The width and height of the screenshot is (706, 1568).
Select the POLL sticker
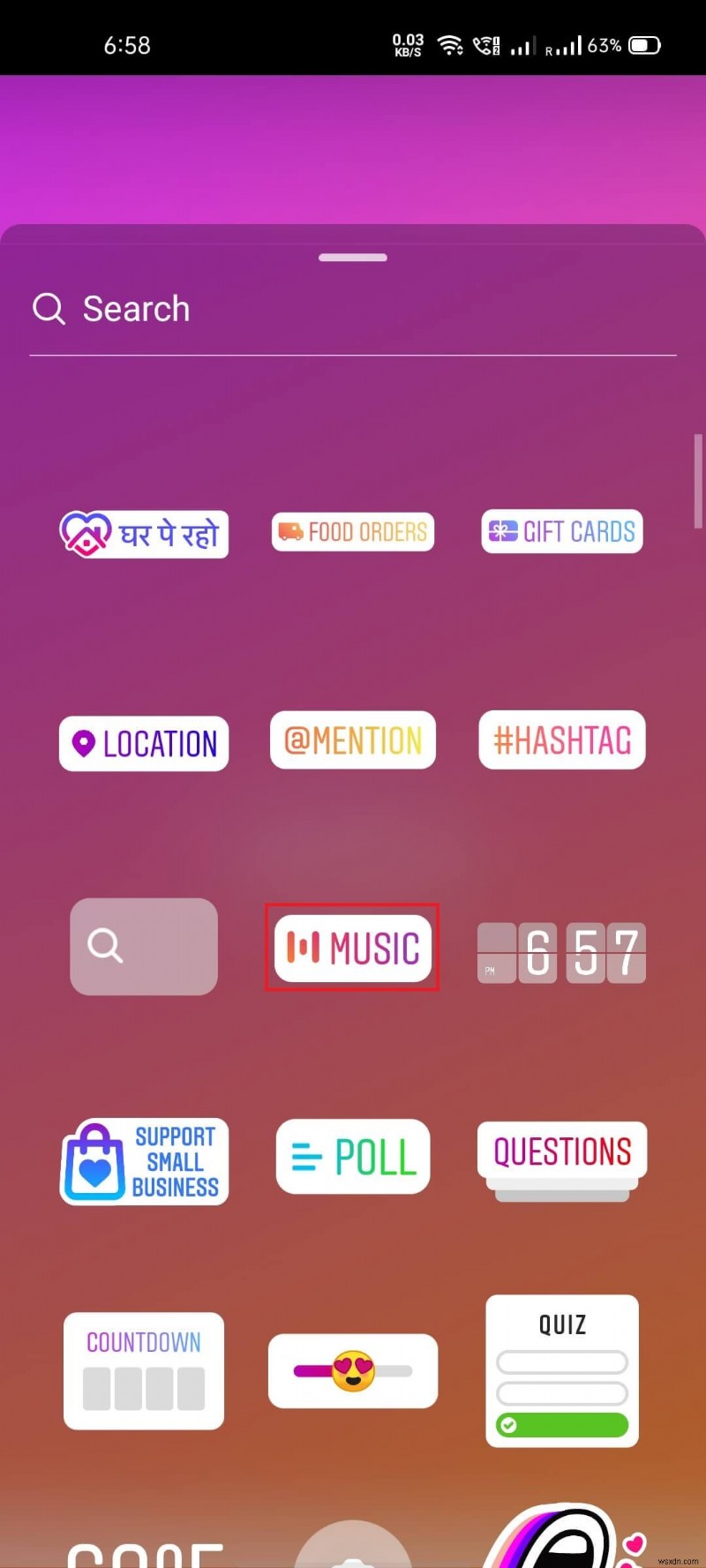[352, 1157]
